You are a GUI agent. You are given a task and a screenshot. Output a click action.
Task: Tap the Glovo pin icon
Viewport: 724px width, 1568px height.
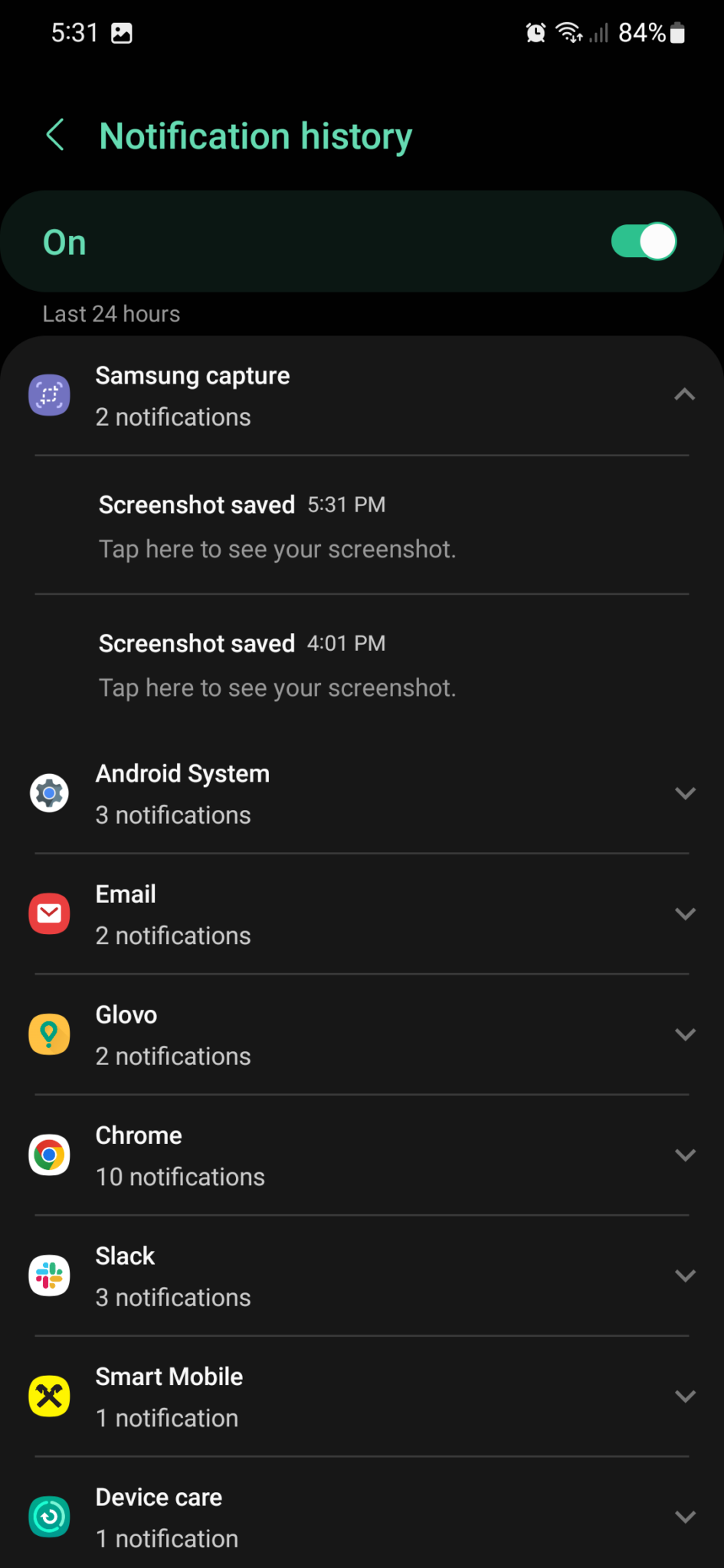click(49, 1034)
